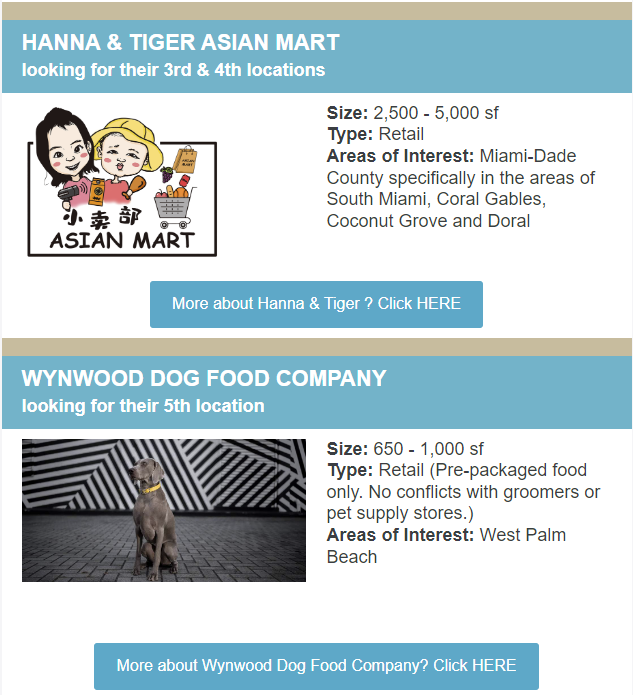
Task: Open the 'More about Hanna & Tiger' button
Action: (316, 304)
